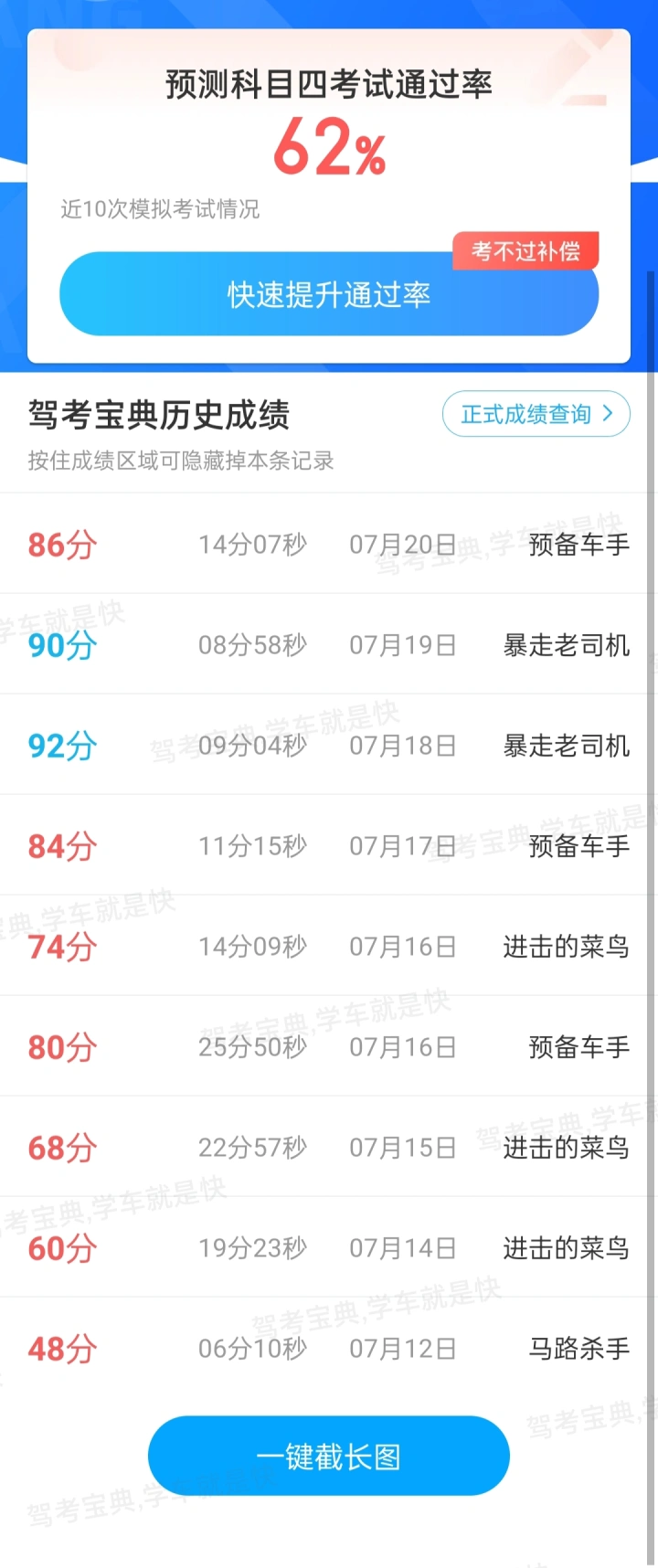Select the 92分 record from 07月18日

(x=328, y=746)
